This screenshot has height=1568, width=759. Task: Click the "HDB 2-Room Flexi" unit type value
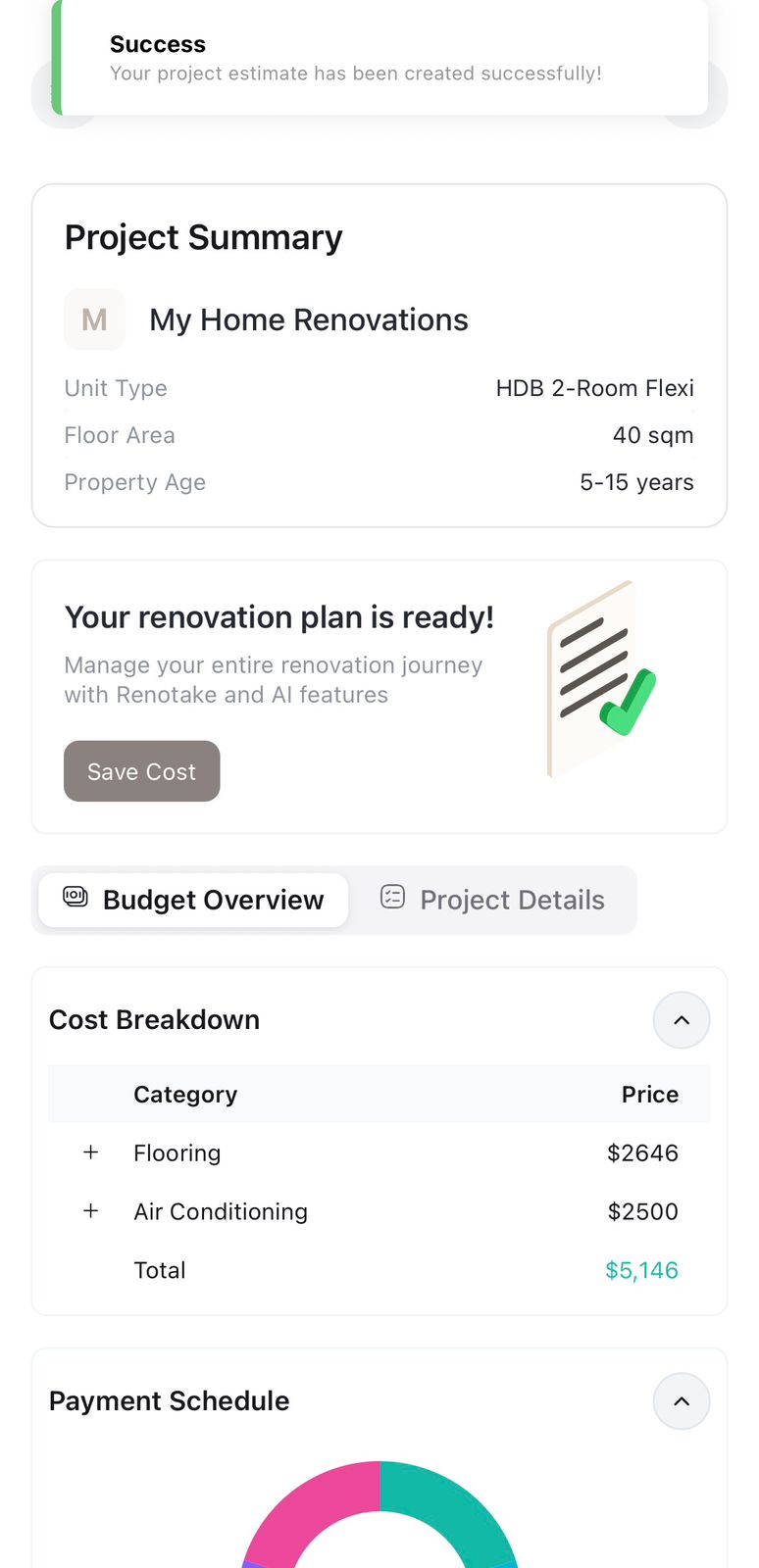[594, 387]
